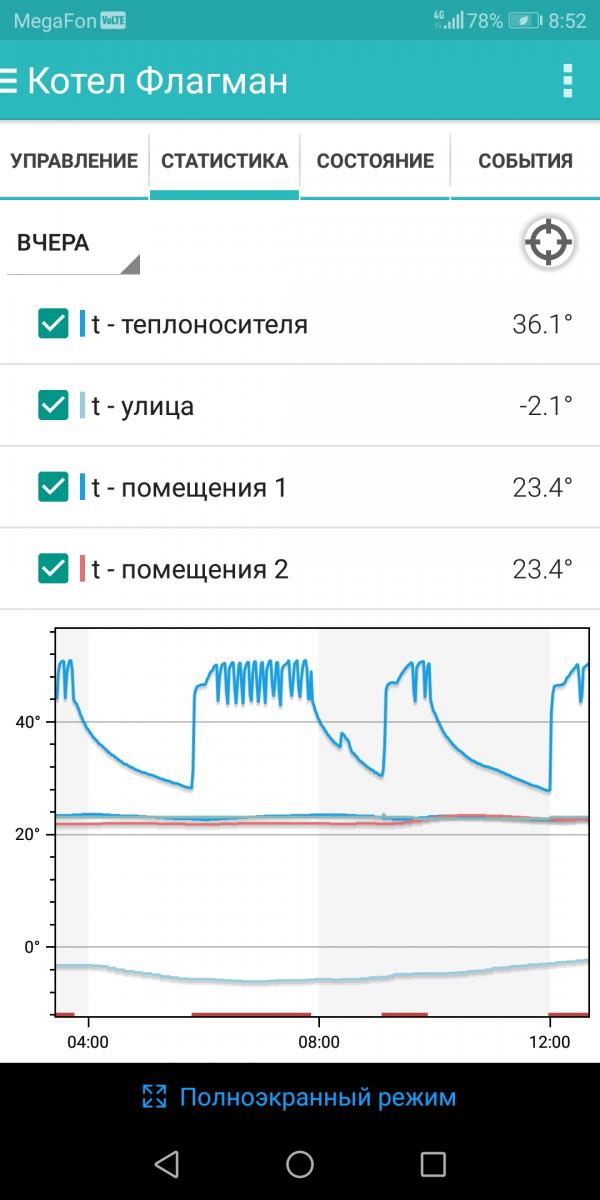Uncheck t - теплоносителя checkbox
This screenshot has height=1200, width=600.
[x=52, y=324]
